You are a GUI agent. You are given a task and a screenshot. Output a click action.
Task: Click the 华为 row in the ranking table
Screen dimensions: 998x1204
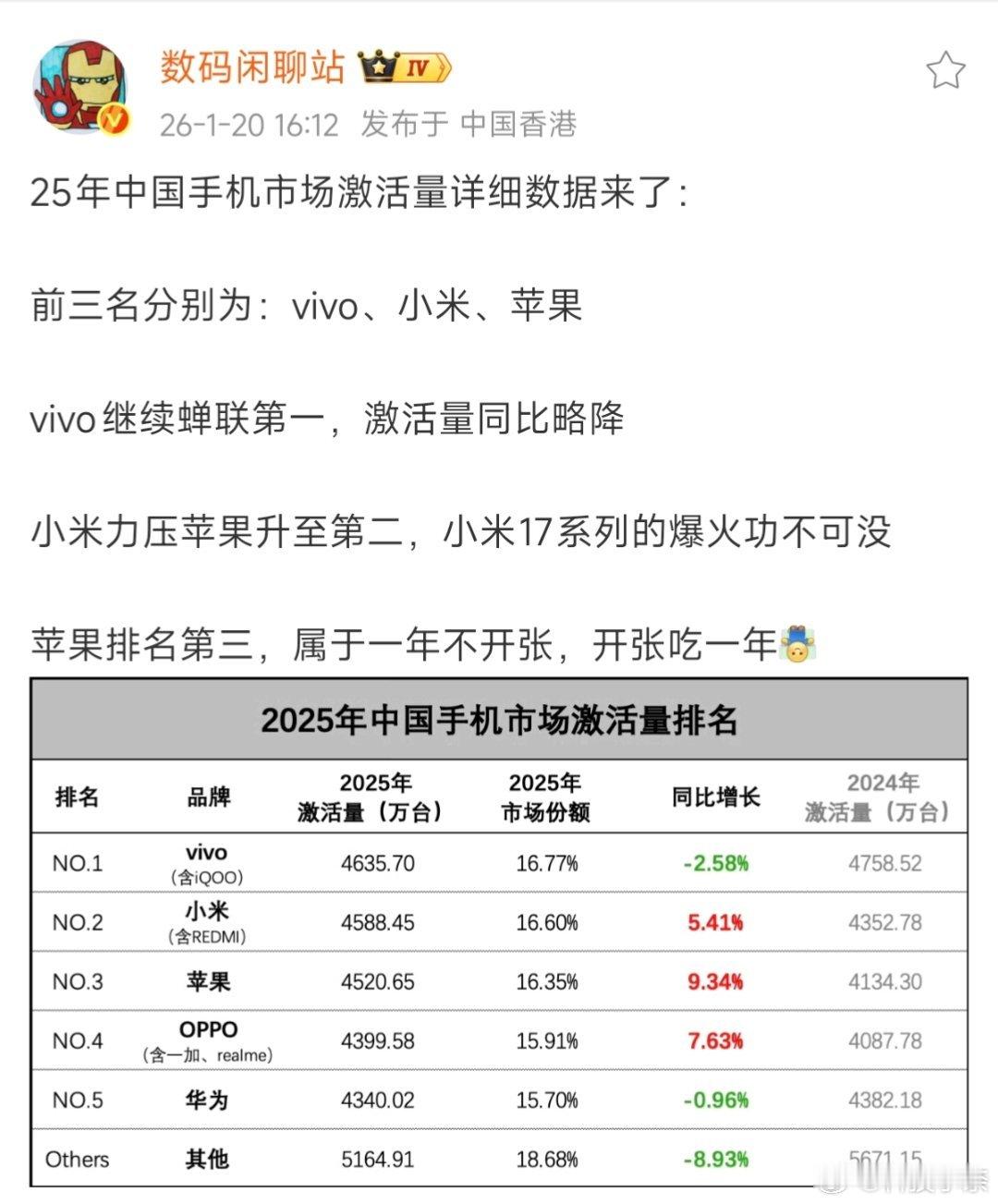[209, 1101]
